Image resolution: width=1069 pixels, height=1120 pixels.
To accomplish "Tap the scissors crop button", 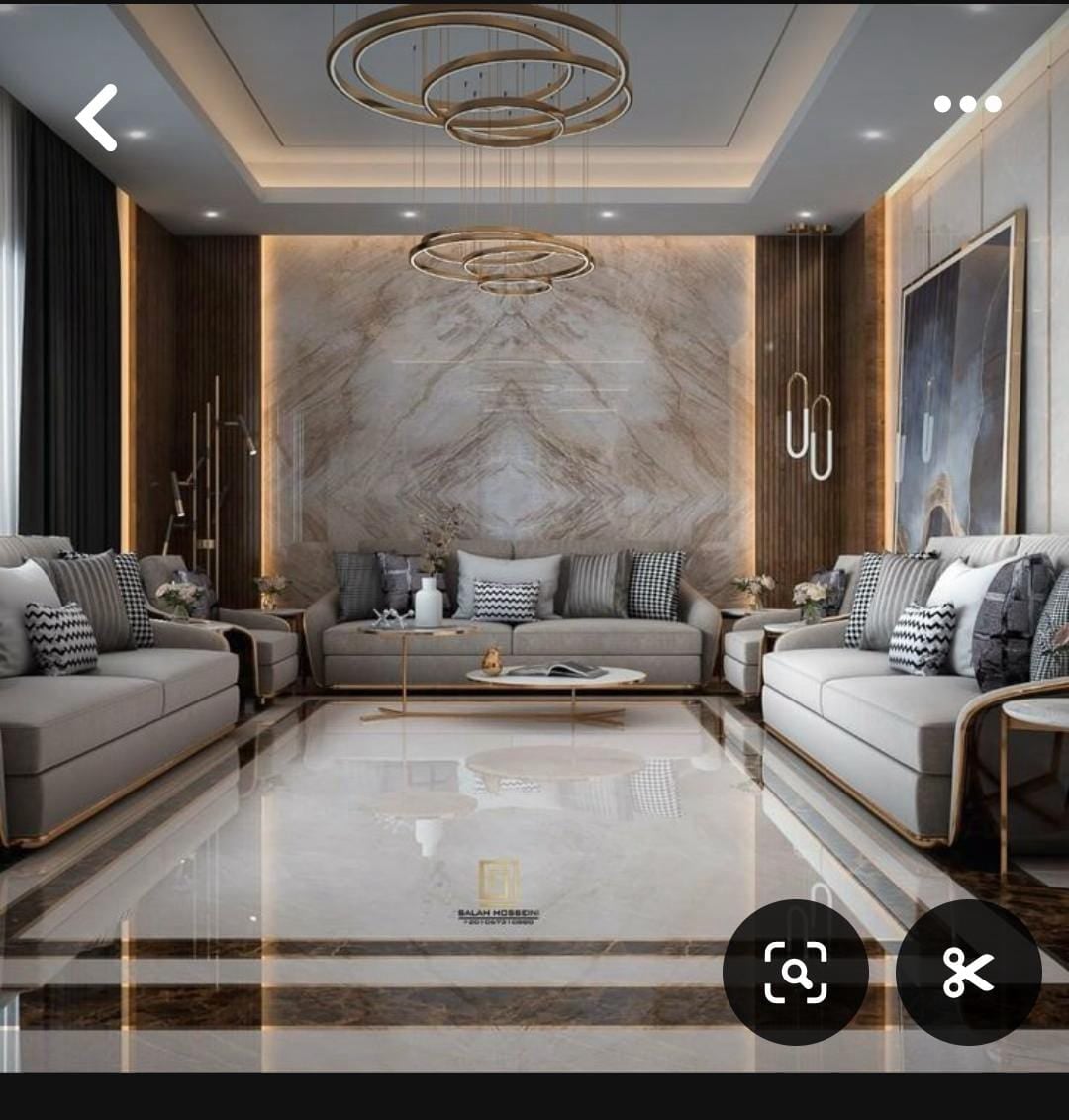I will pyautogui.click(x=968, y=973).
